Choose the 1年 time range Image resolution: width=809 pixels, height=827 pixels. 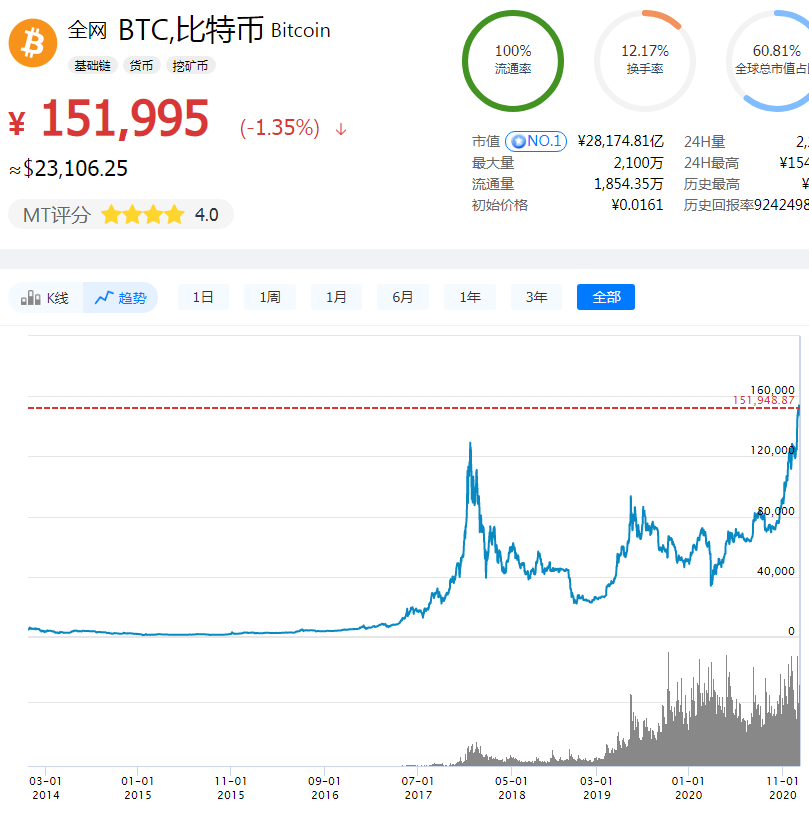point(470,297)
